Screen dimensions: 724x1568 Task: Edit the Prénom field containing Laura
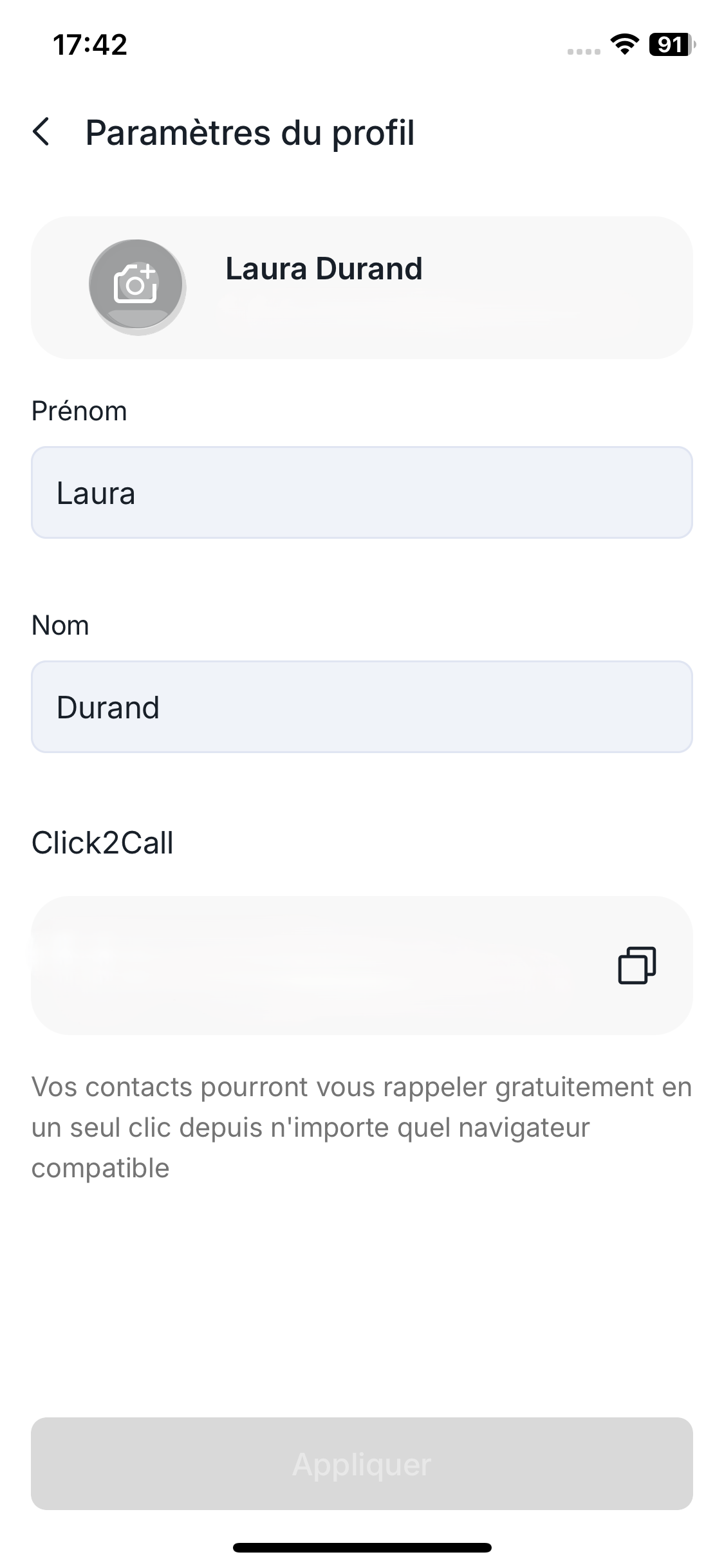coord(362,493)
